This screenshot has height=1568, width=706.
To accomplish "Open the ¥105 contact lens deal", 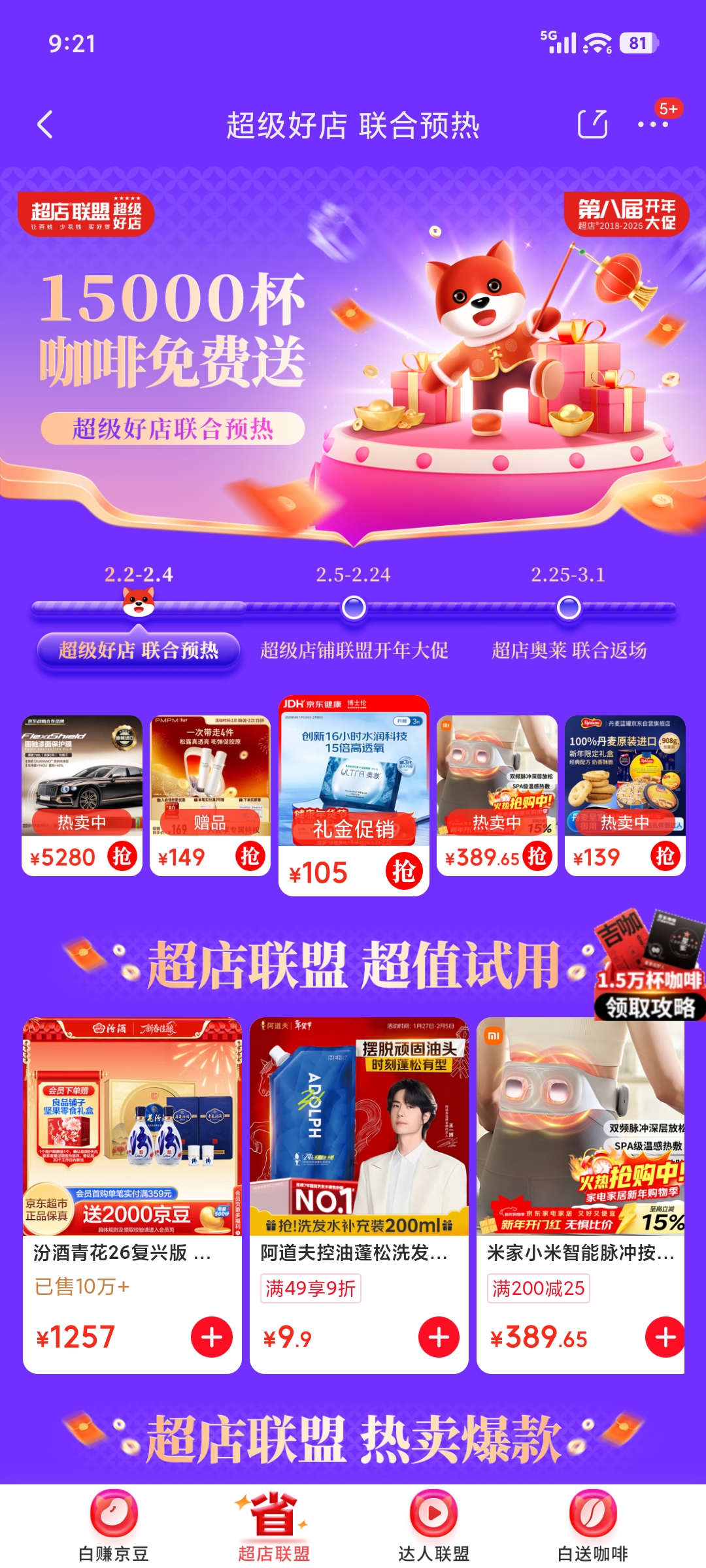I will pyautogui.click(x=354, y=795).
